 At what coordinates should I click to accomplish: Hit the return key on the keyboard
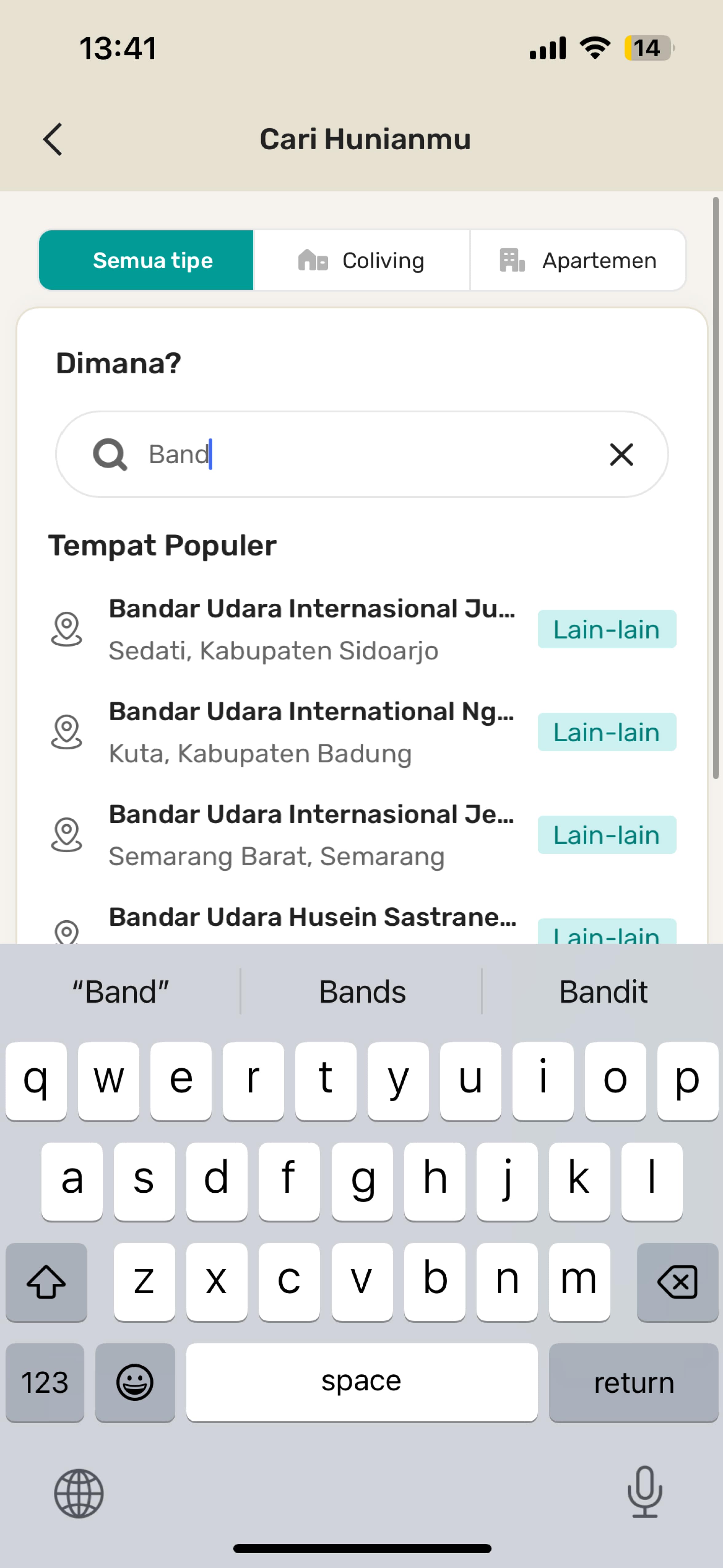(x=633, y=1382)
